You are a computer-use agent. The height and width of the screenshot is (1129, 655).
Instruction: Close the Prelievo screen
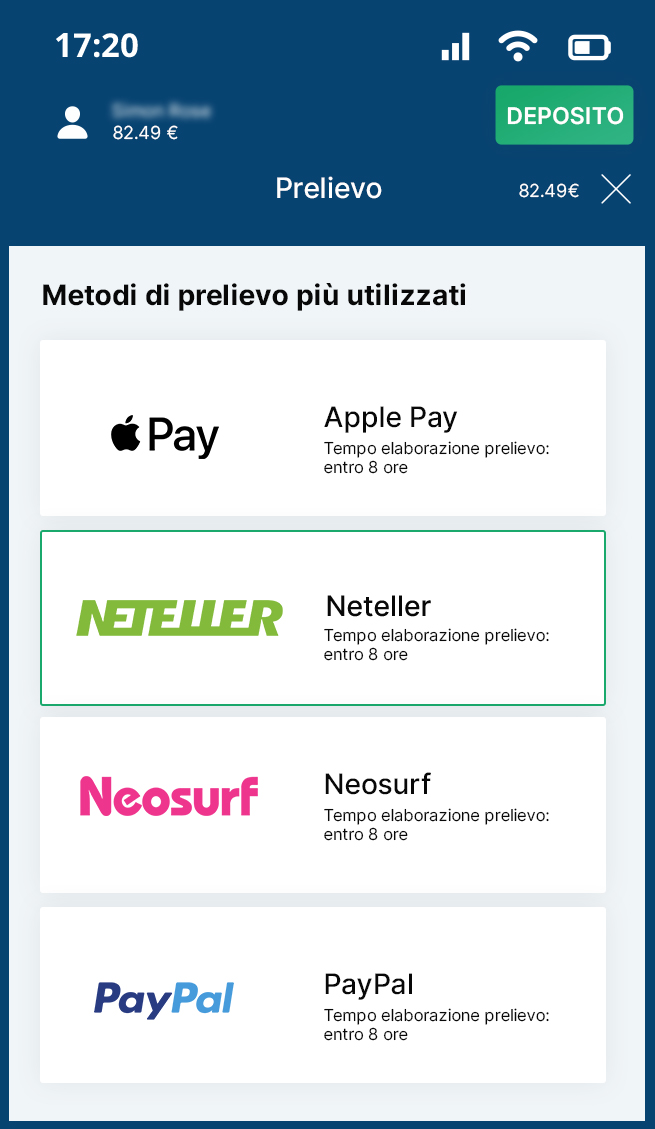[616, 189]
